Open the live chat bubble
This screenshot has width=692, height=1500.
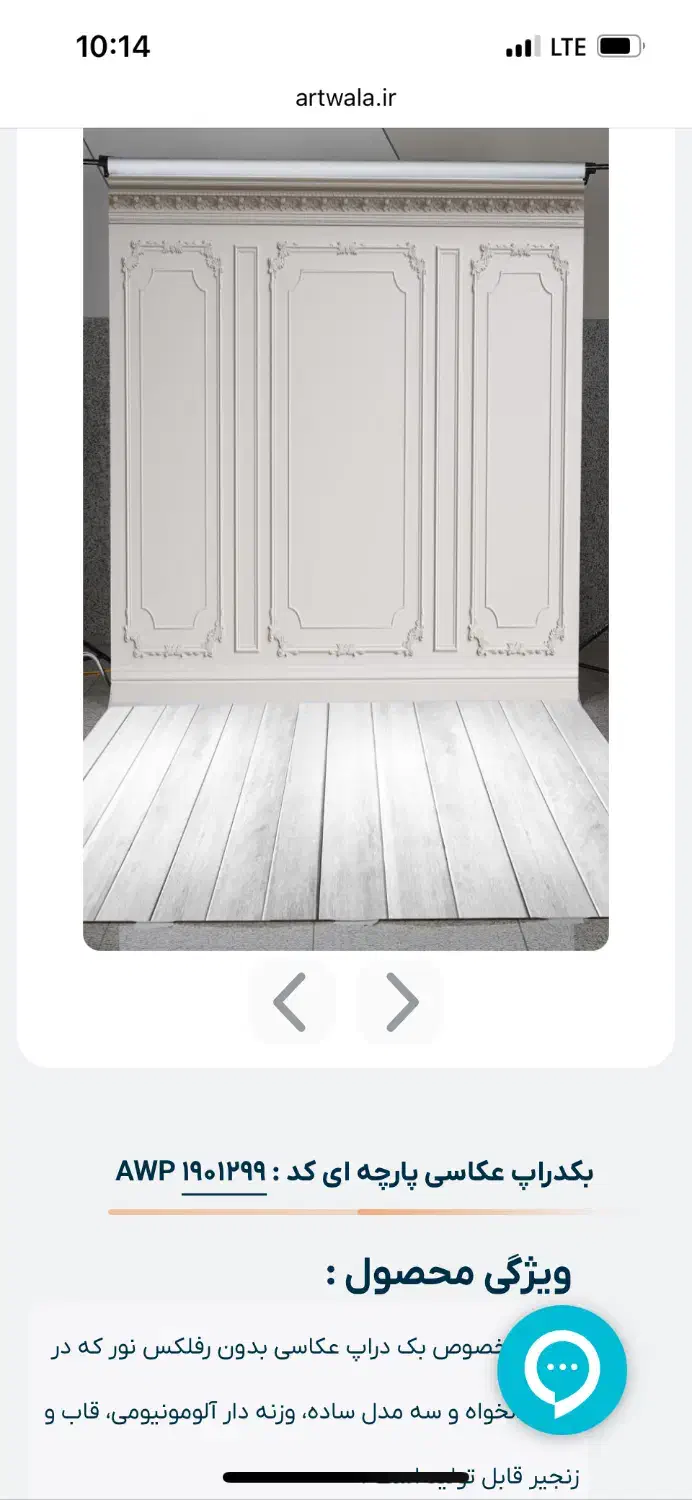[561, 1369]
